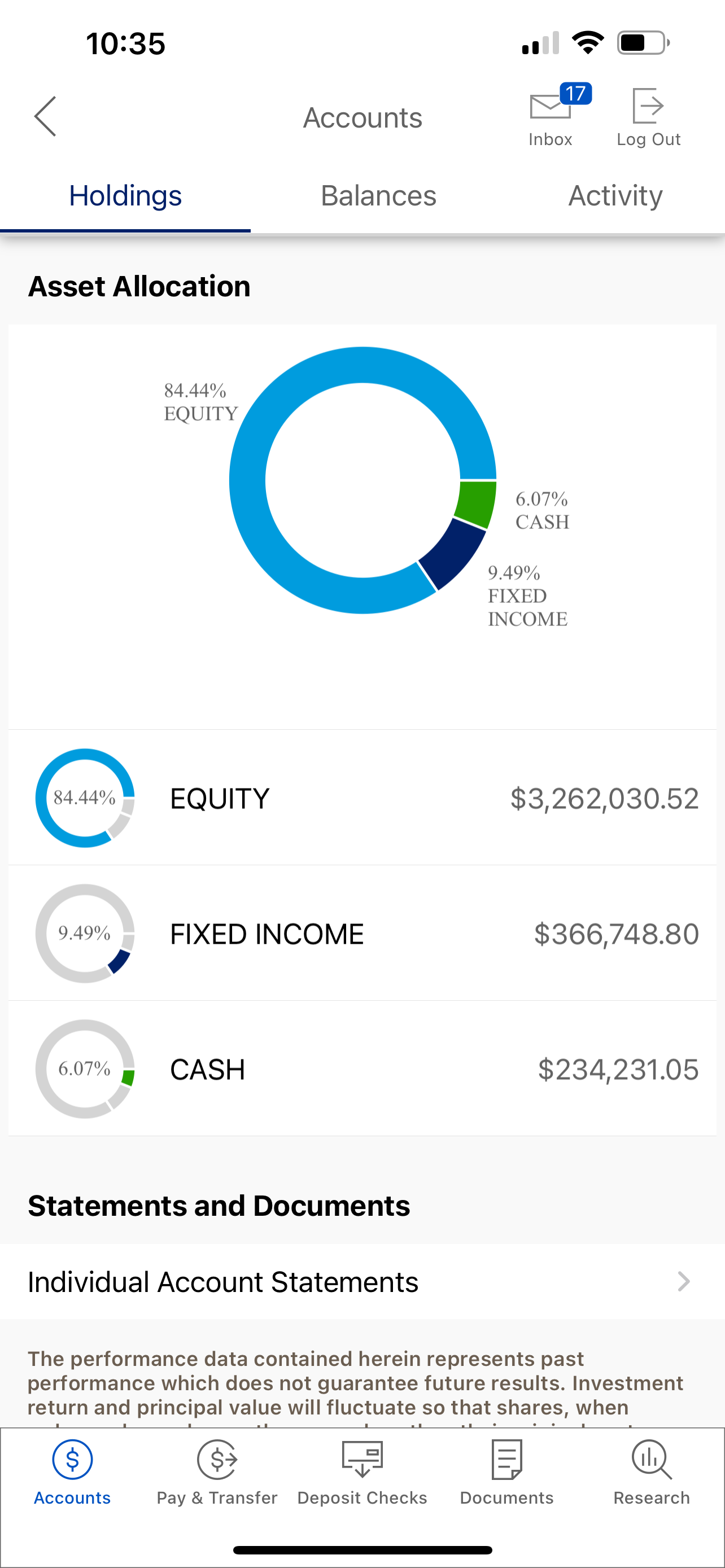Open the EQUITY holdings row
725x1568 pixels.
pos(362,798)
